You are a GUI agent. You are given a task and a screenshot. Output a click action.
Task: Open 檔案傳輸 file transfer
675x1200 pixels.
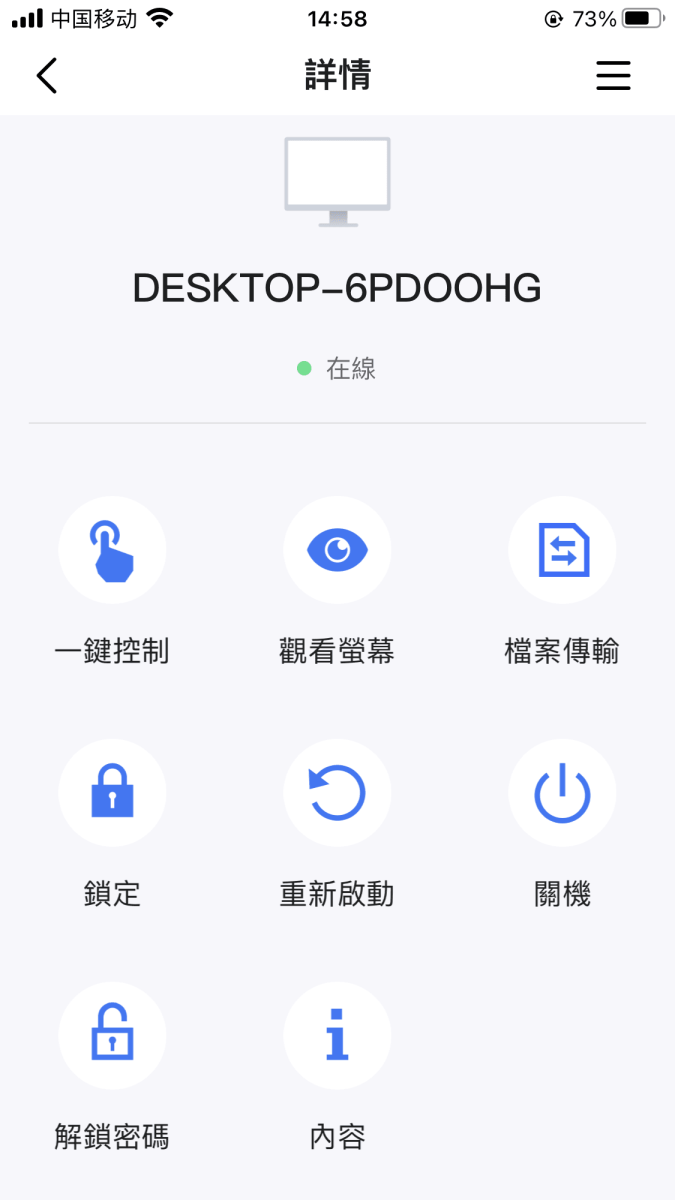point(562,551)
